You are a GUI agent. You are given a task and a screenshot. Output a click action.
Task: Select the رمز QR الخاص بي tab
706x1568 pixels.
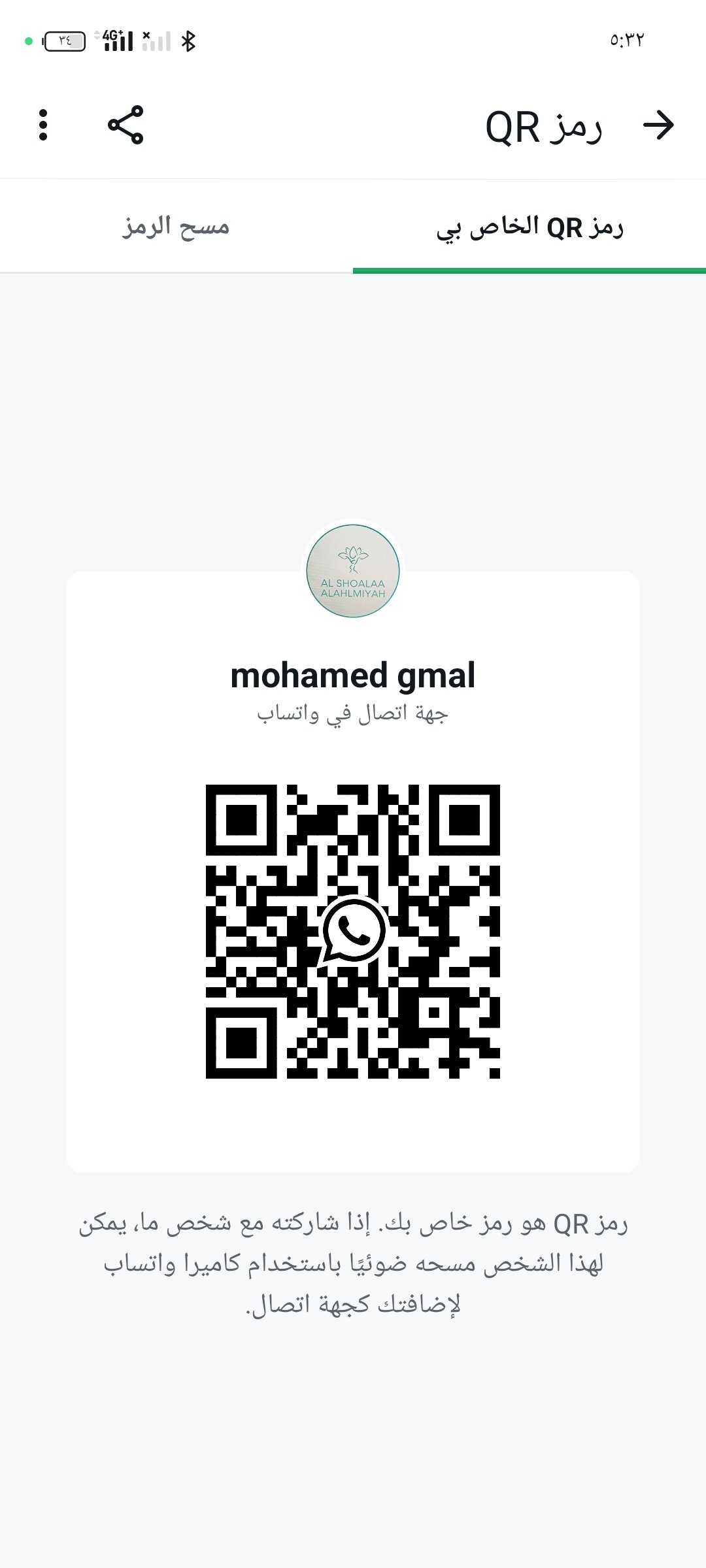pyautogui.click(x=529, y=227)
